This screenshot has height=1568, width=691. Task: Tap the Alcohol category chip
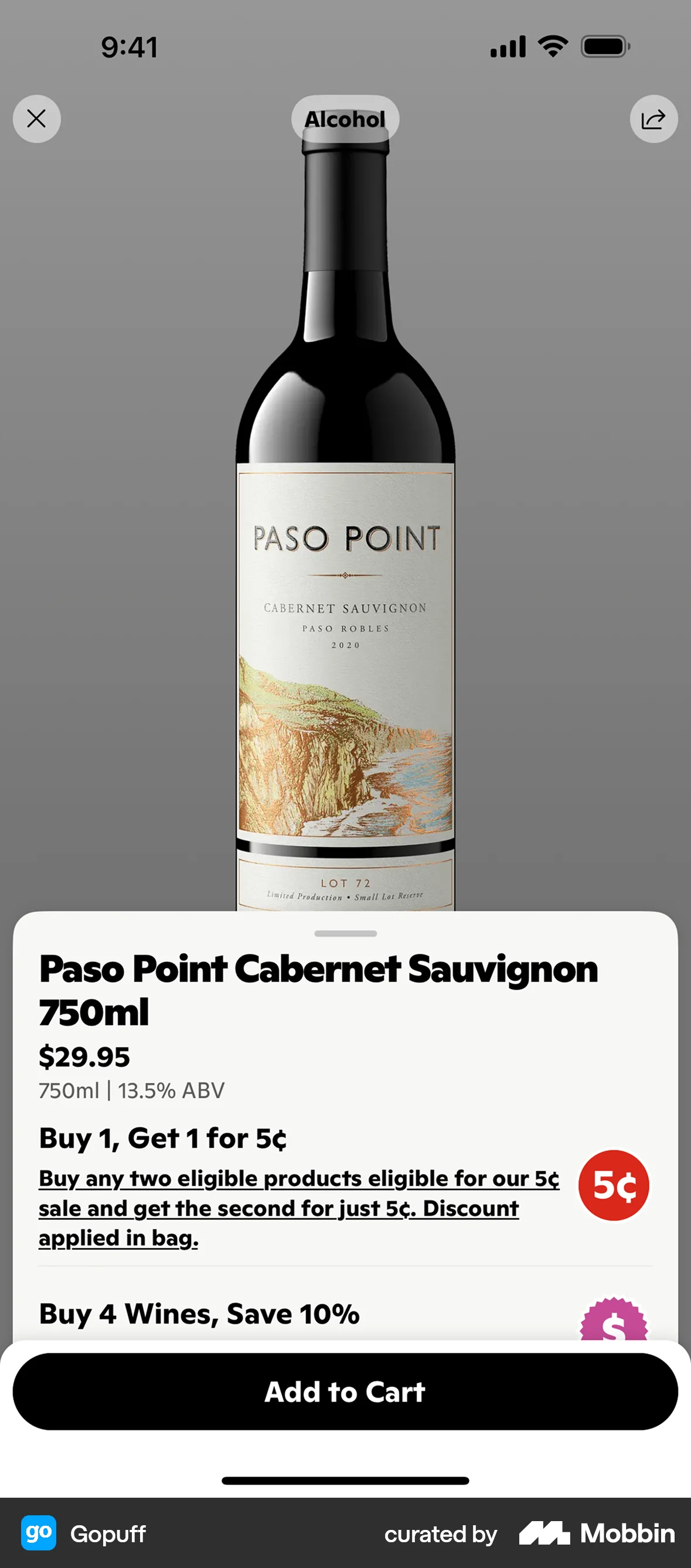pos(345,120)
